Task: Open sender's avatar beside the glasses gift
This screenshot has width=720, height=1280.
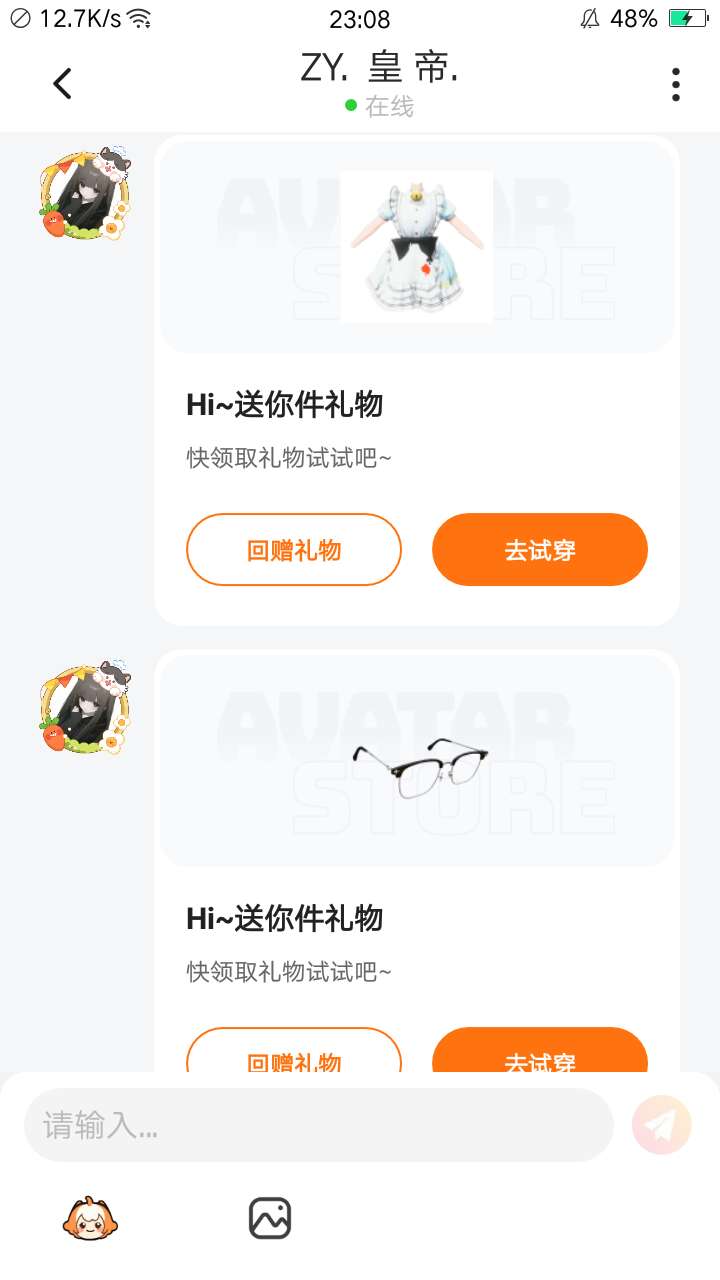Action: coord(85,707)
